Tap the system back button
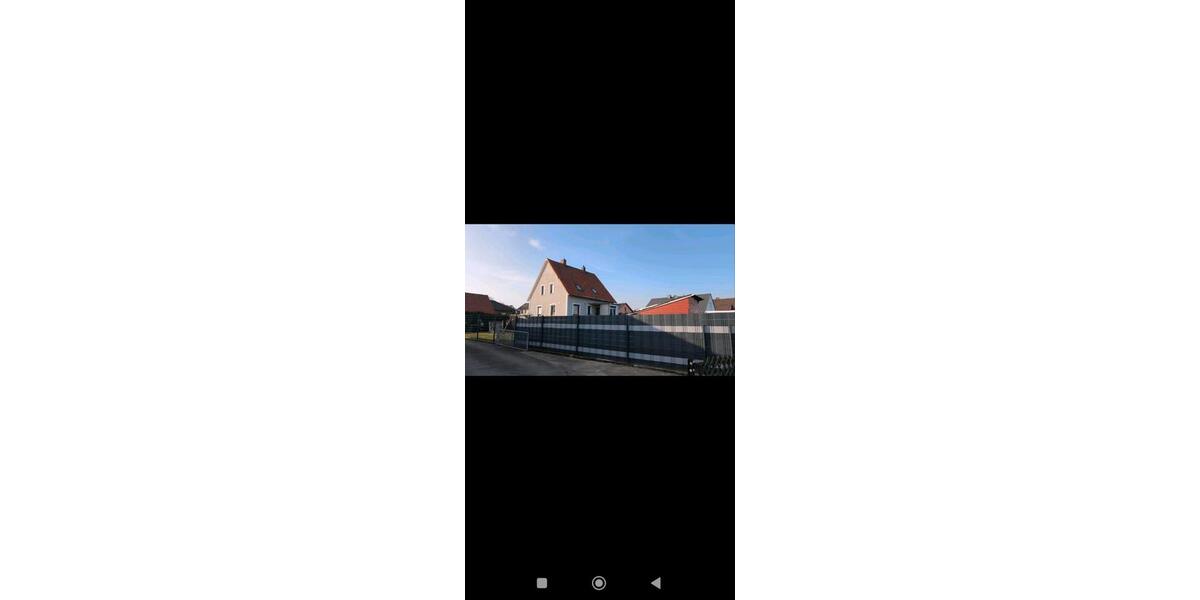1200x600 pixels. click(656, 583)
